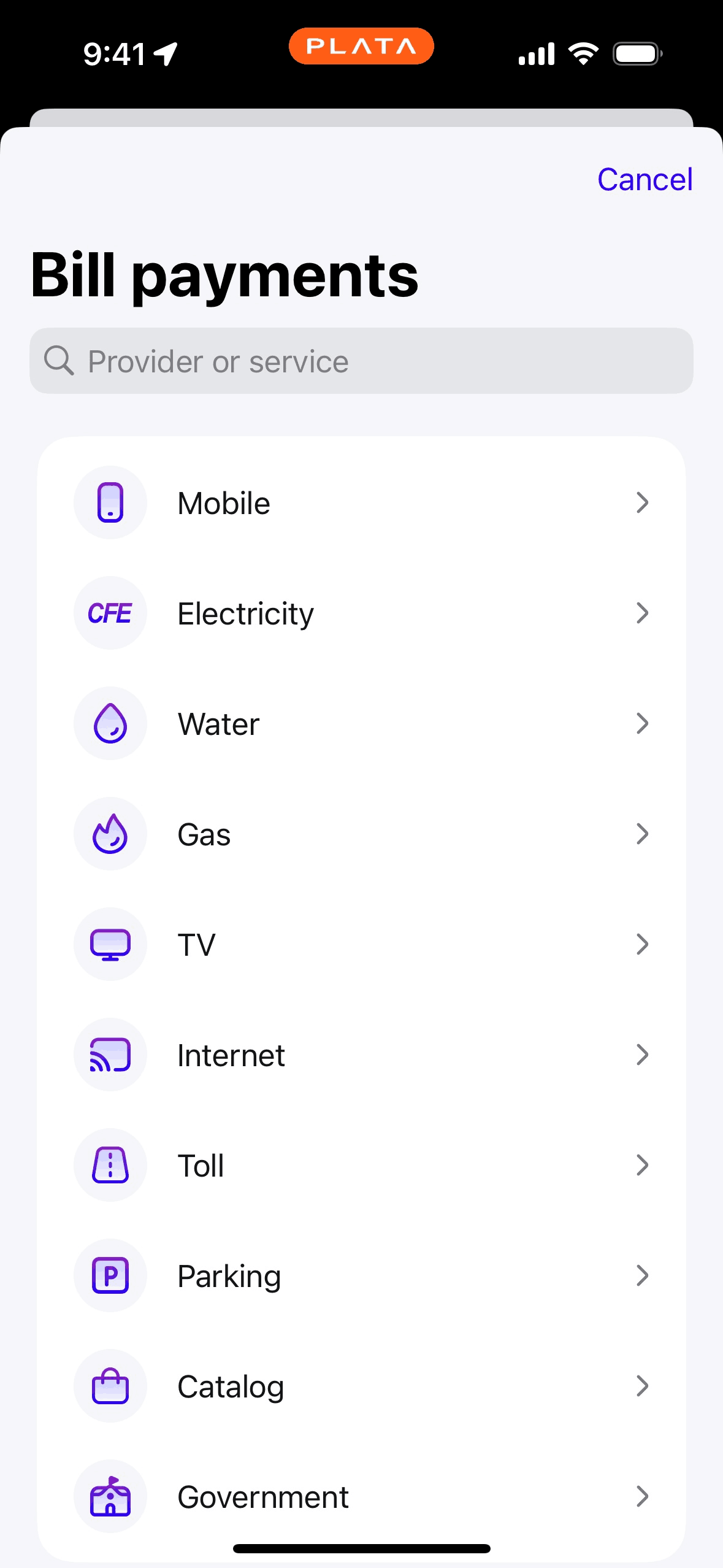Cancel the bill payments sheet
The image size is (723, 1568).
pyautogui.click(x=645, y=180)
